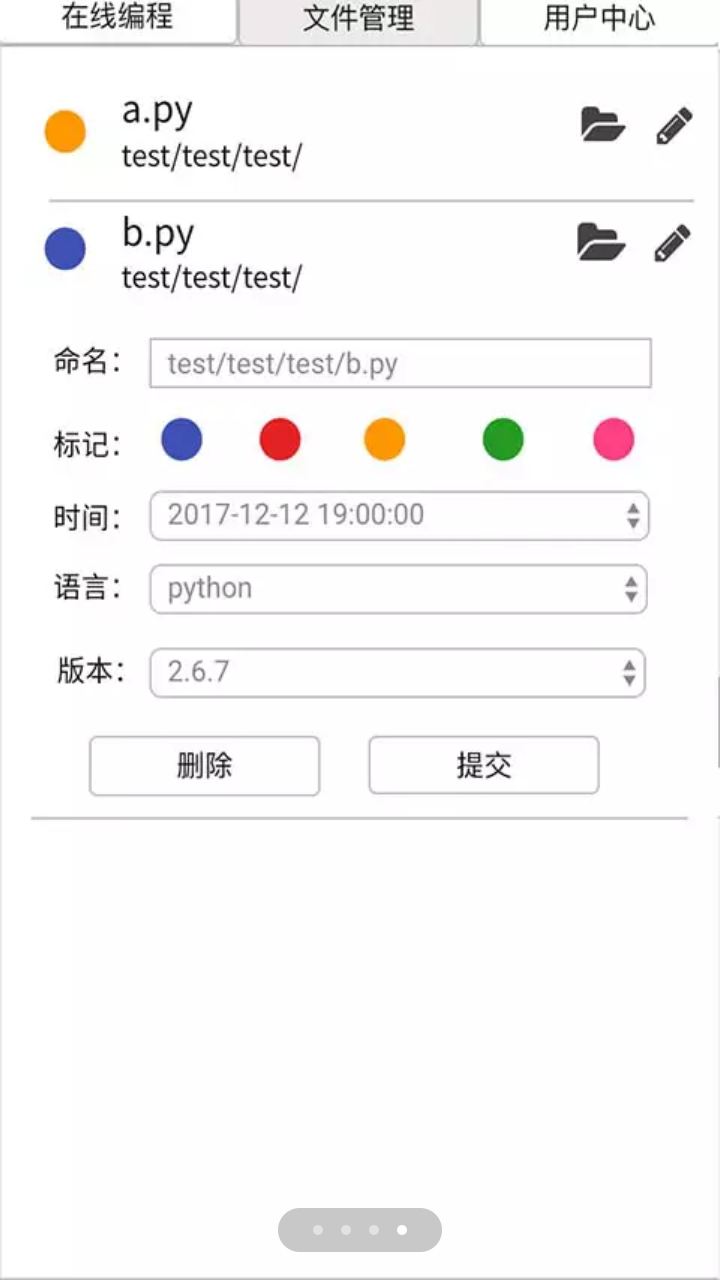
Task: Switch to the 在线编程 tab
Action: [118, 20]
